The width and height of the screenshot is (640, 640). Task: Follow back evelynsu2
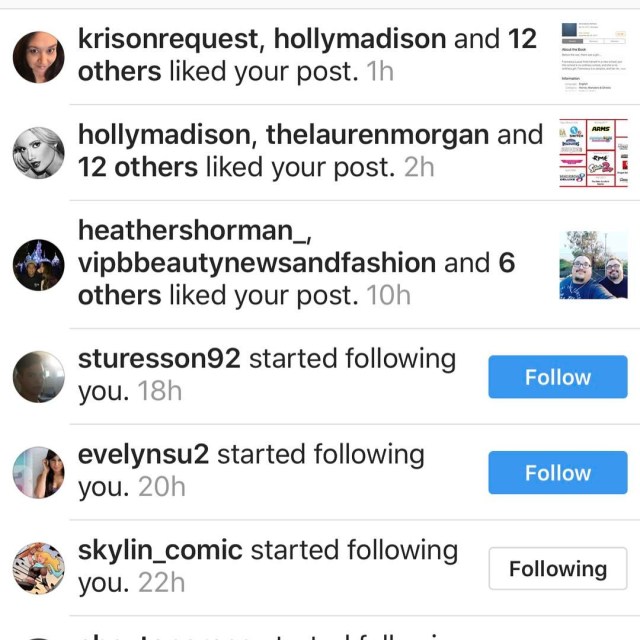(557, 473)
